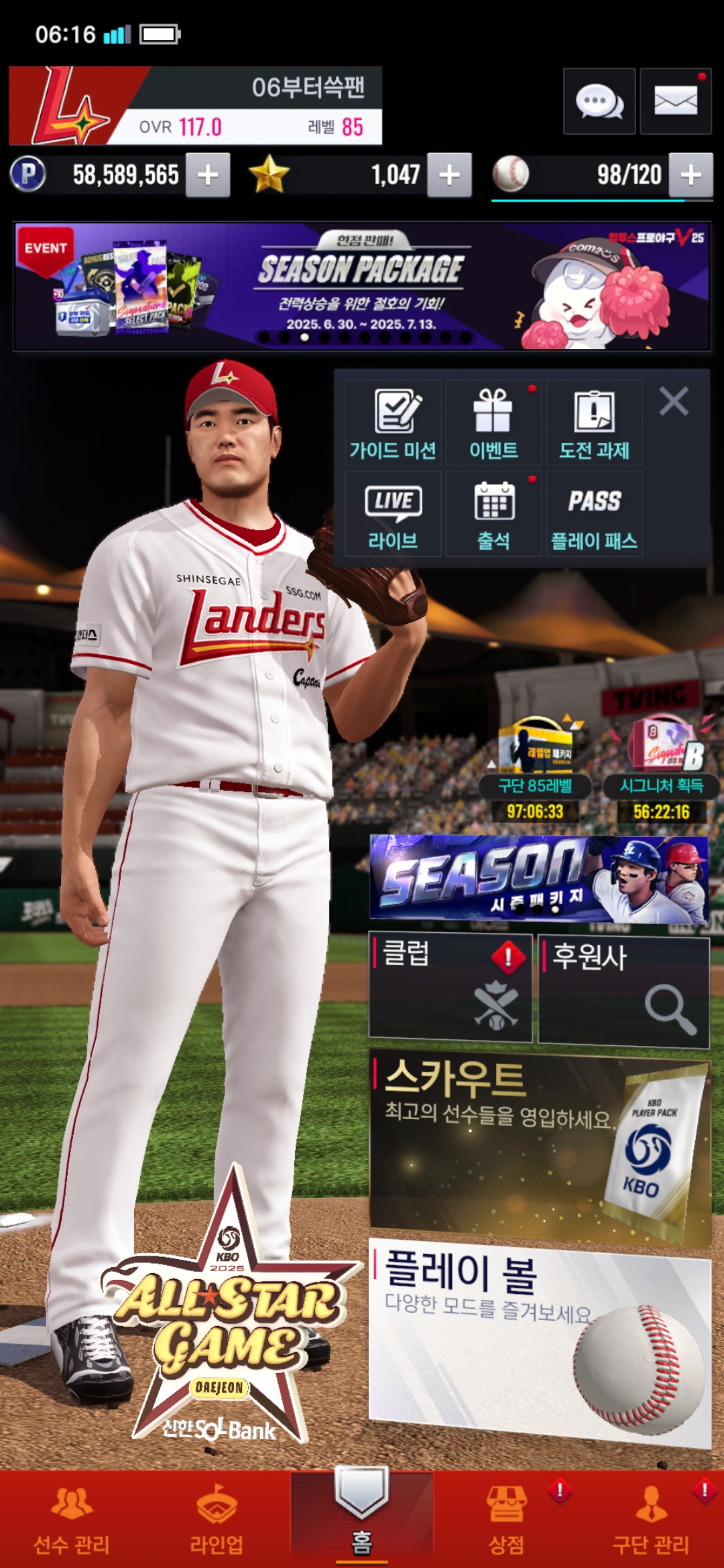Open 도전 과제
Screen dimensions: 724x1568
tap(594, 423)
